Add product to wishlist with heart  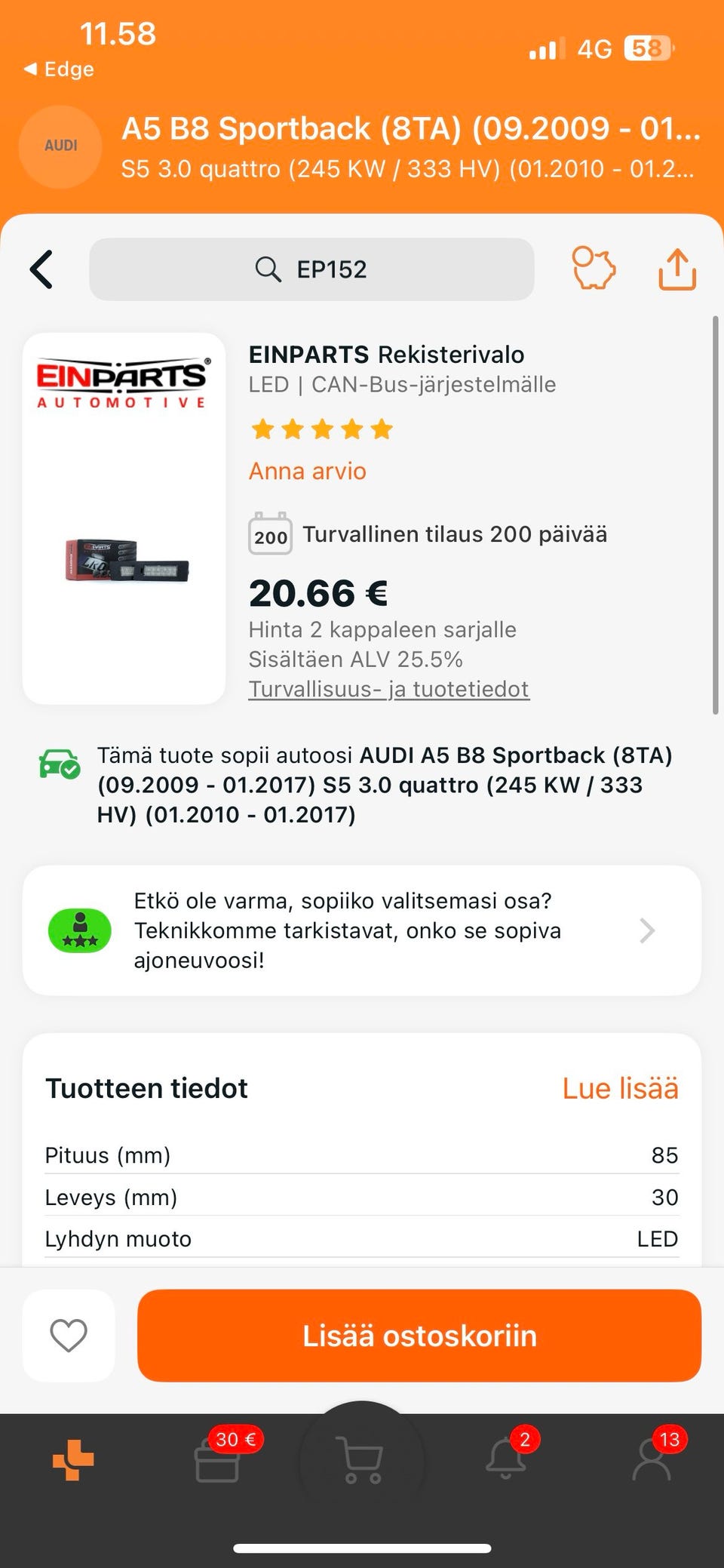click(x=69, y=1336)
